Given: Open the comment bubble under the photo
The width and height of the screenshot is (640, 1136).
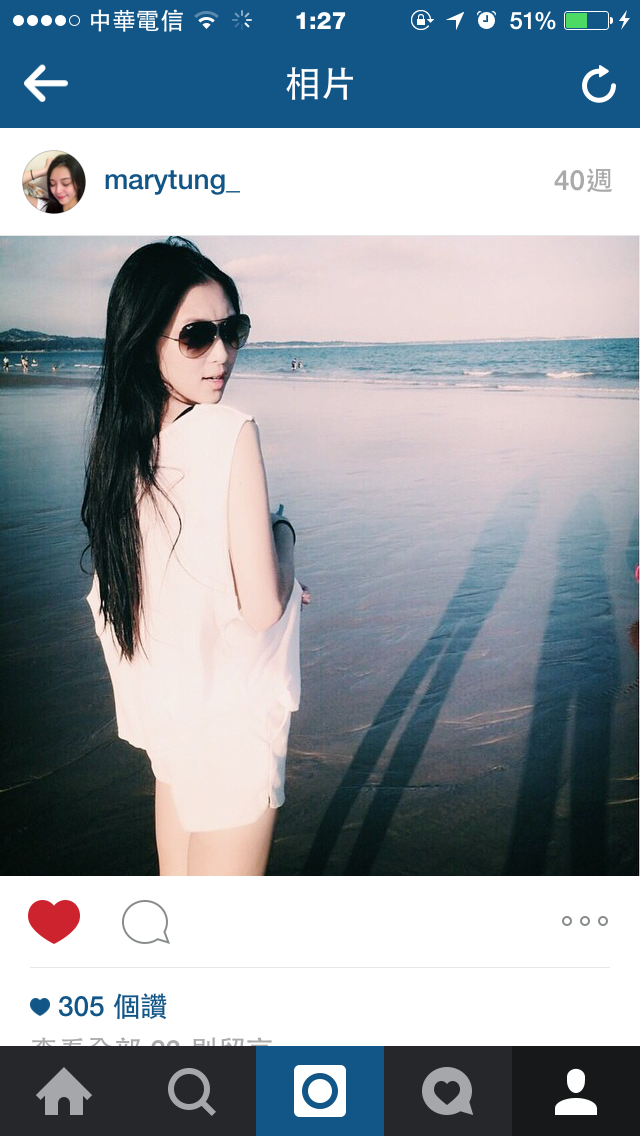Looking at the screenshot, I should 145,922.
